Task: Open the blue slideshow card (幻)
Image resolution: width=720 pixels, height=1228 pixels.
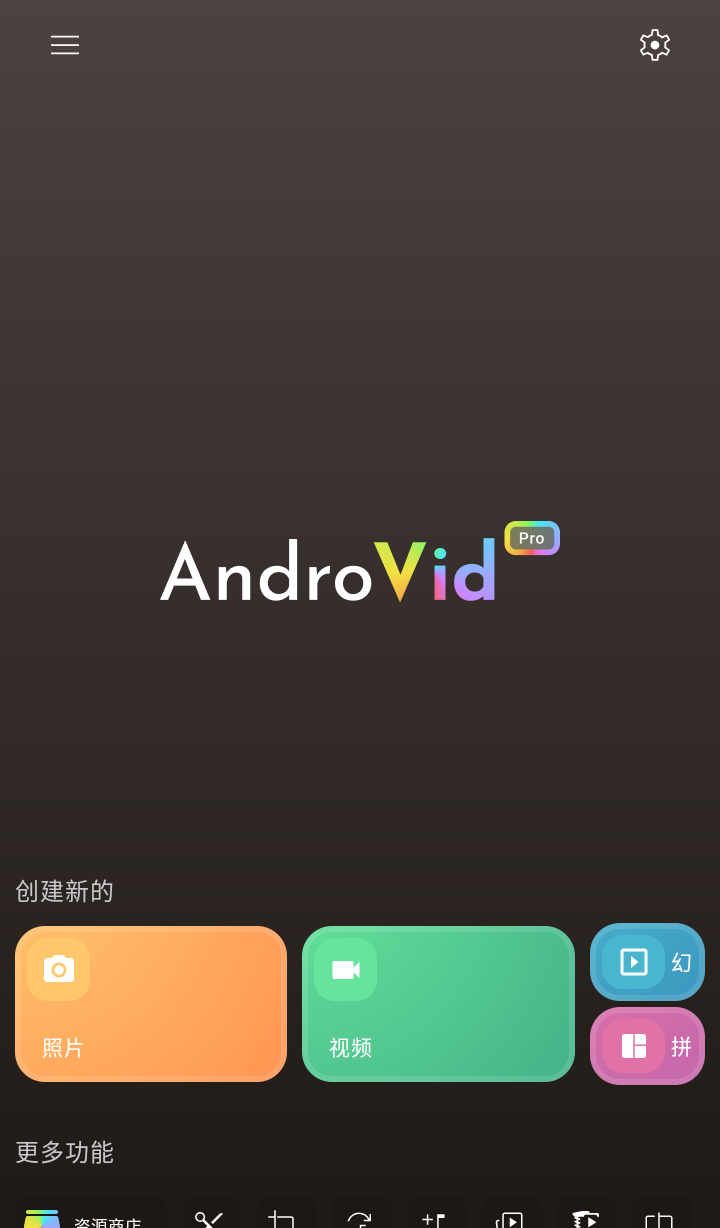Action: 647,962
